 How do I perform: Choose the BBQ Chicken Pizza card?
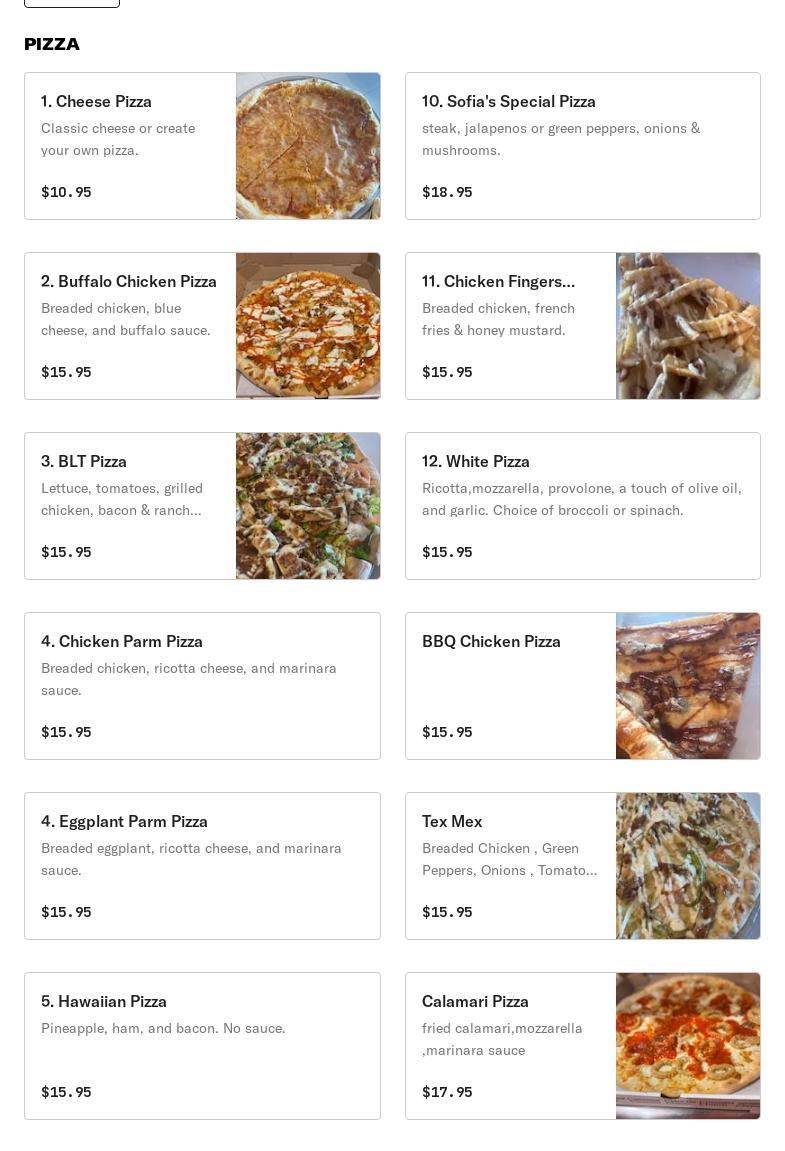[582, 686]
